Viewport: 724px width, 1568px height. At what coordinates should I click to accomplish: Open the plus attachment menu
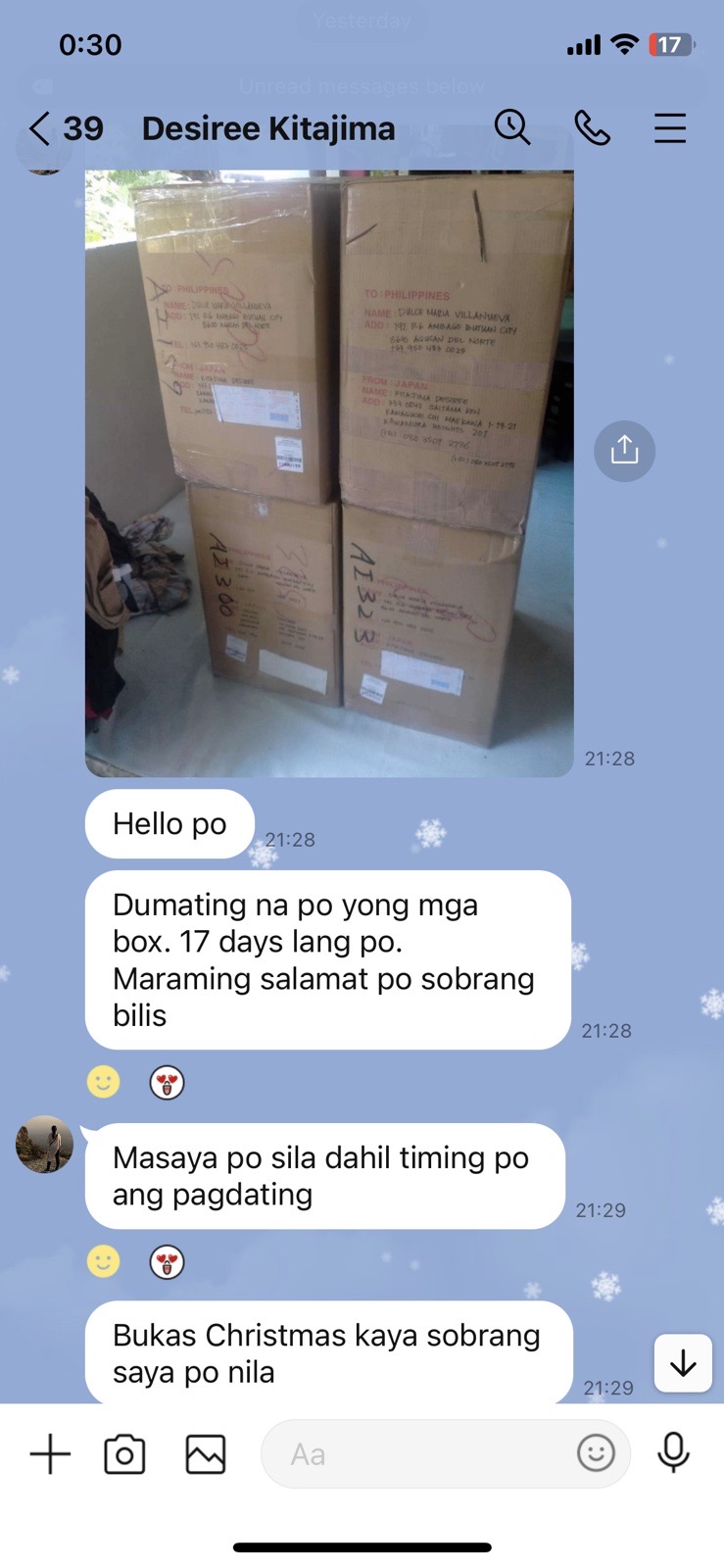tap(50, 1453)
